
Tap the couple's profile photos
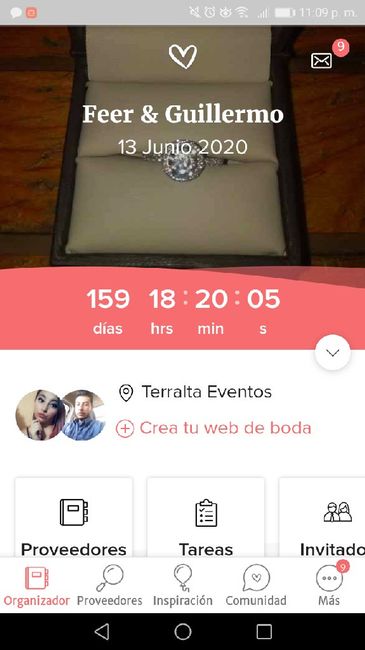point(61,415)
